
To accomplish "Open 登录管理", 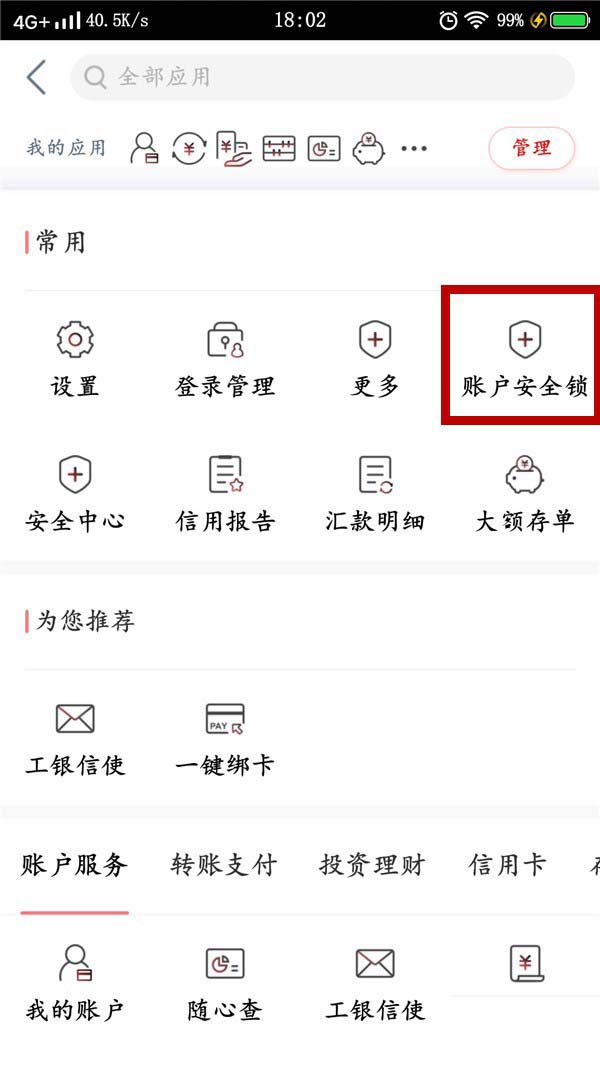I will coord(225,360).
